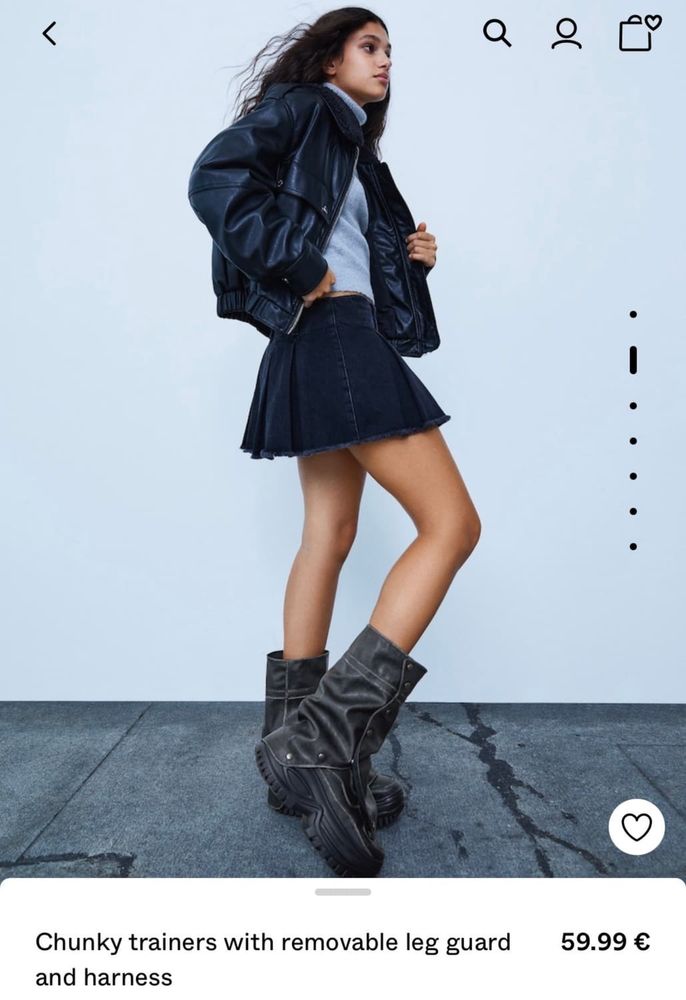Expand the product details sheet handle
The width and height of the screenshot is (686, 1000).
[x=343, y=891]
